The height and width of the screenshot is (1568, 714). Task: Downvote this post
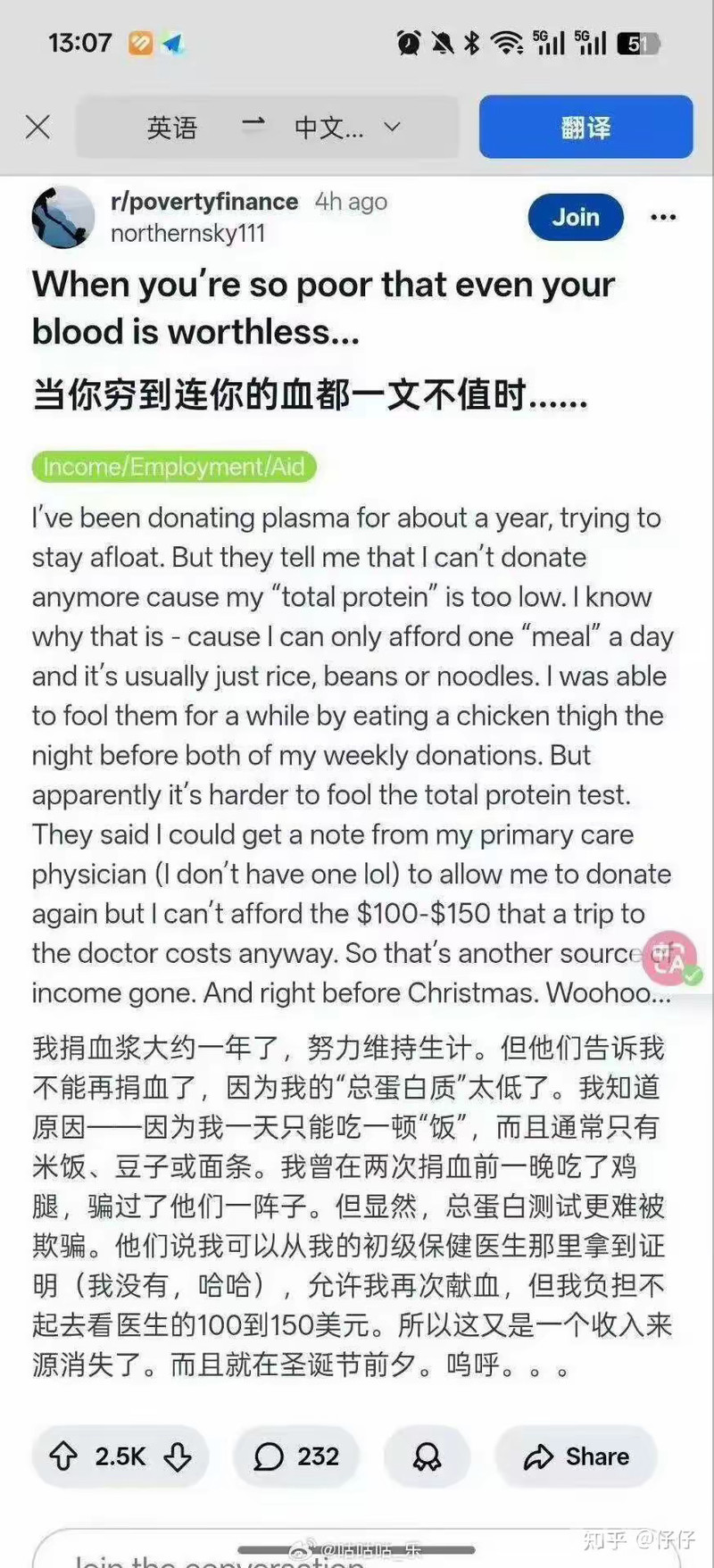[x=178, y=1456]
